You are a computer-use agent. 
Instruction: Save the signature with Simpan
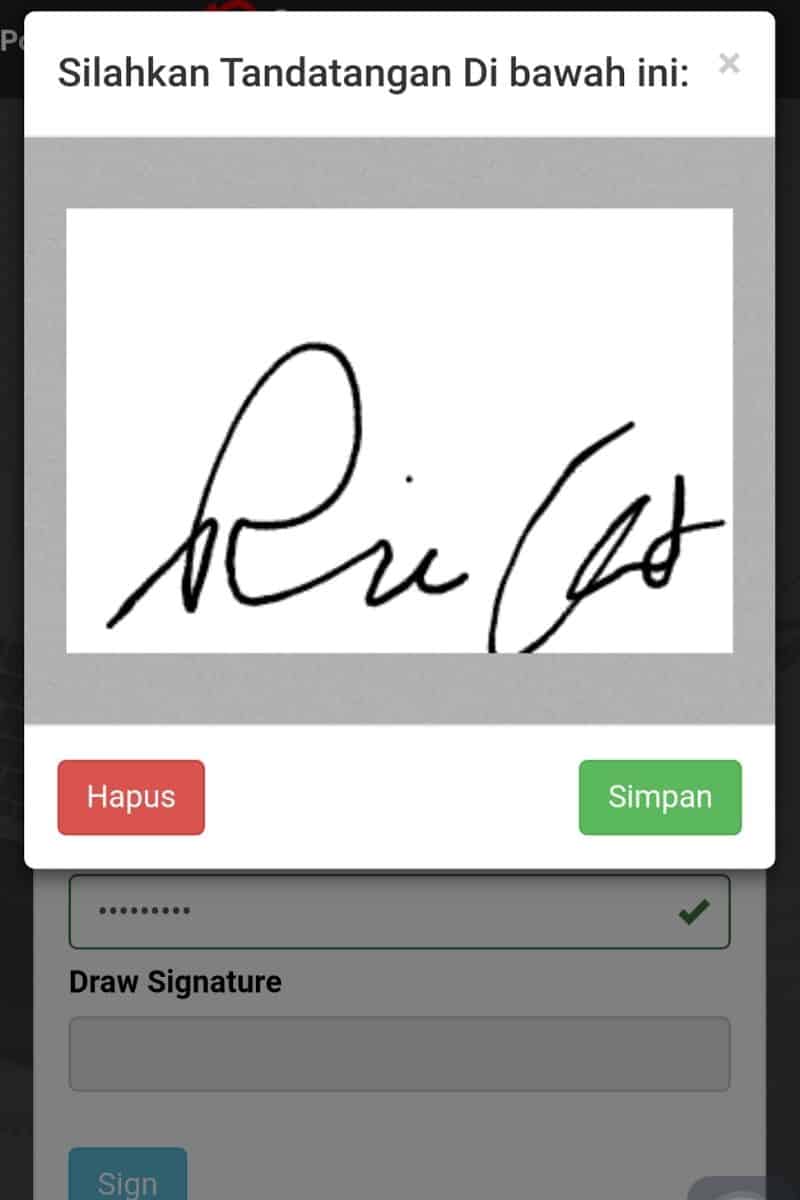[660, 797]
